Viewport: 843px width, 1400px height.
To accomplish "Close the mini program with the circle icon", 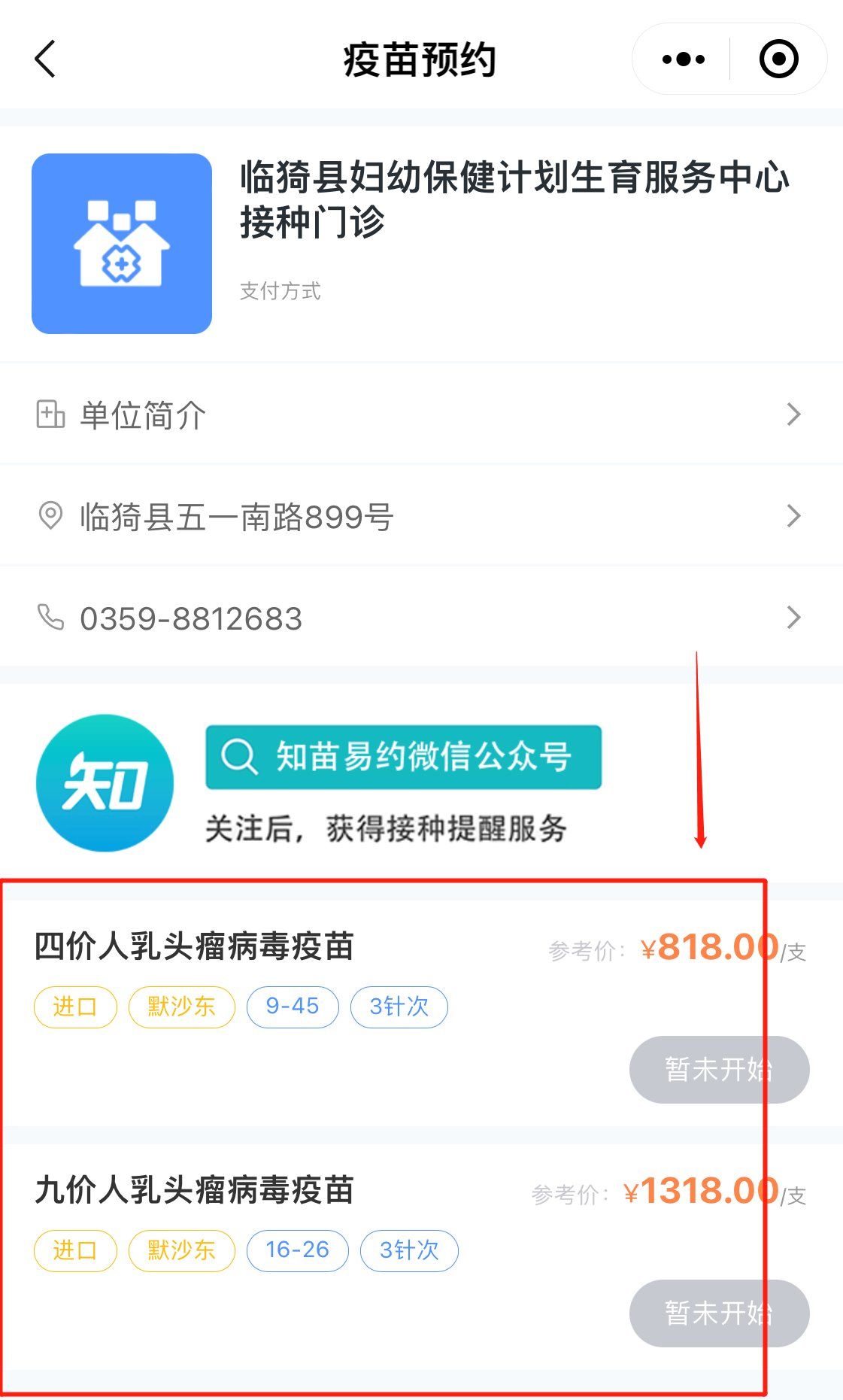I will (778, 59).
